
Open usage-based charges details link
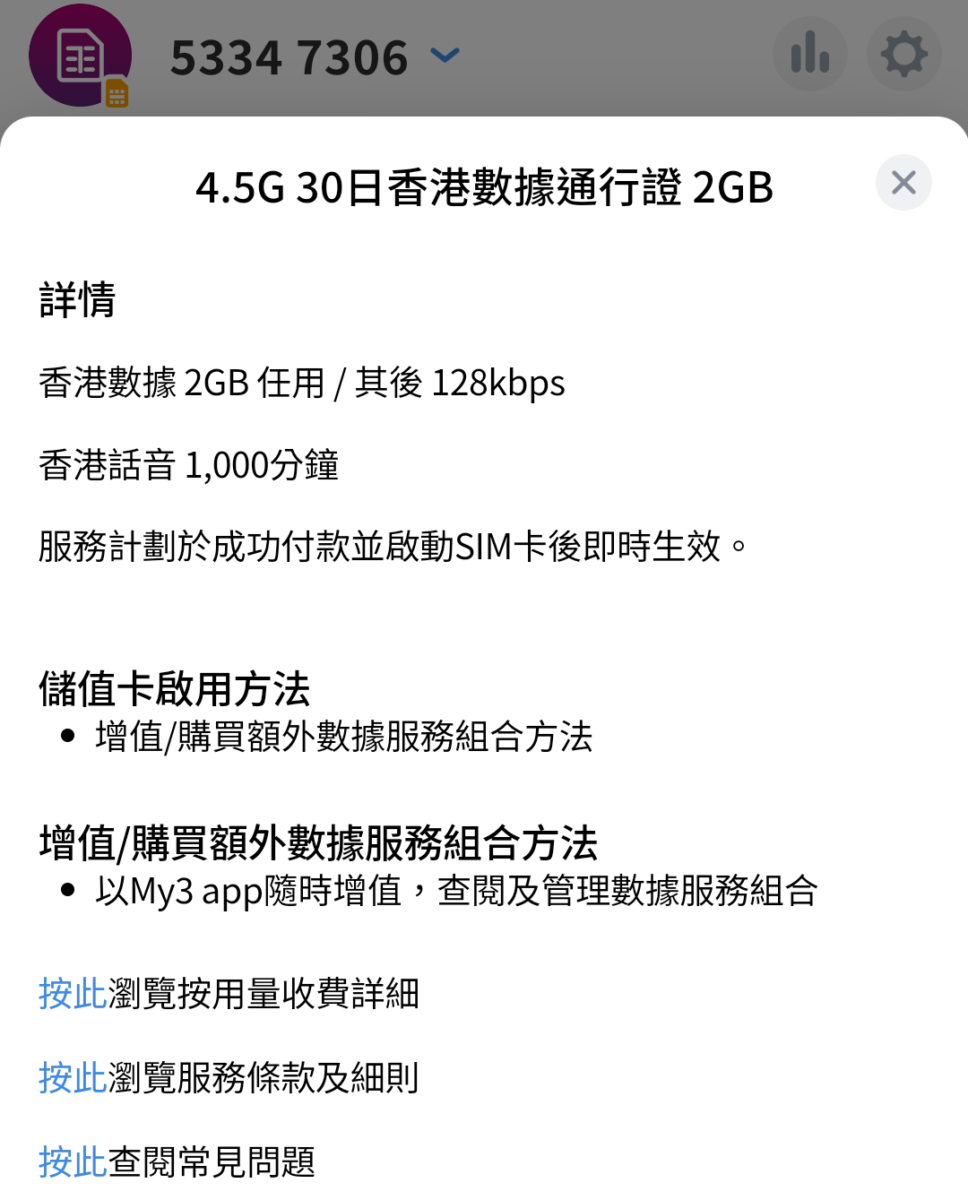coord(72,994)
